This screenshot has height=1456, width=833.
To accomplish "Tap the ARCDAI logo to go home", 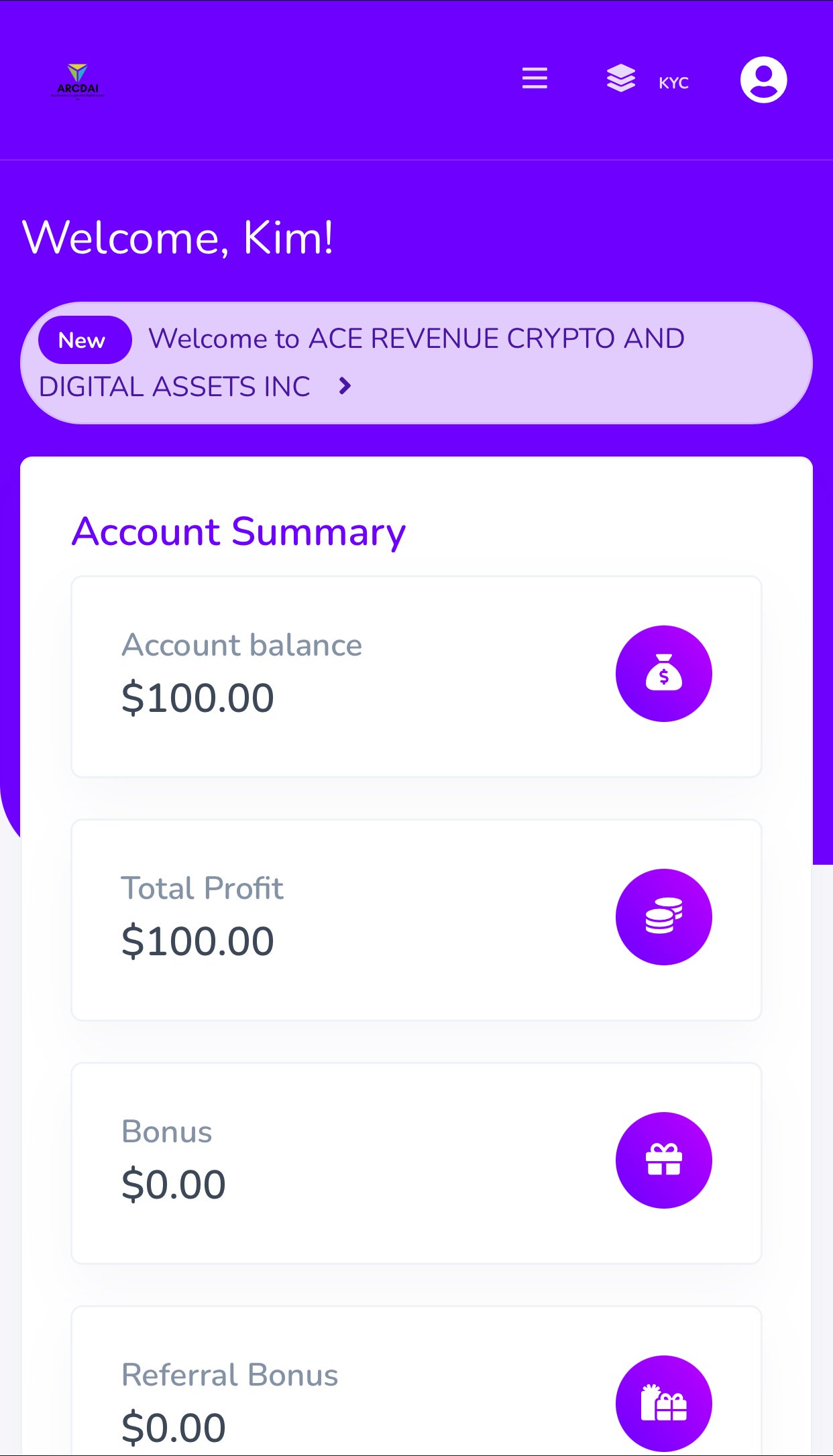I will (x=78, y=81).
